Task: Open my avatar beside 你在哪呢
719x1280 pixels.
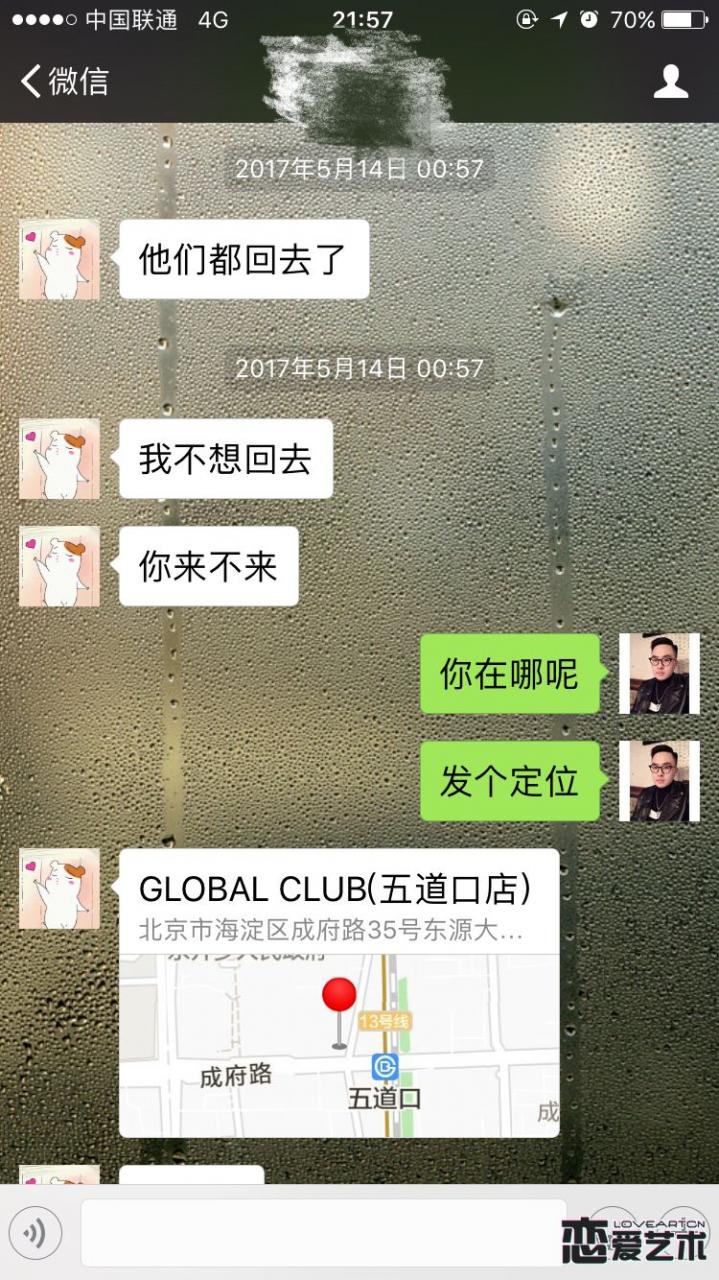Action: pyautogui.click(x=659, y=673)
